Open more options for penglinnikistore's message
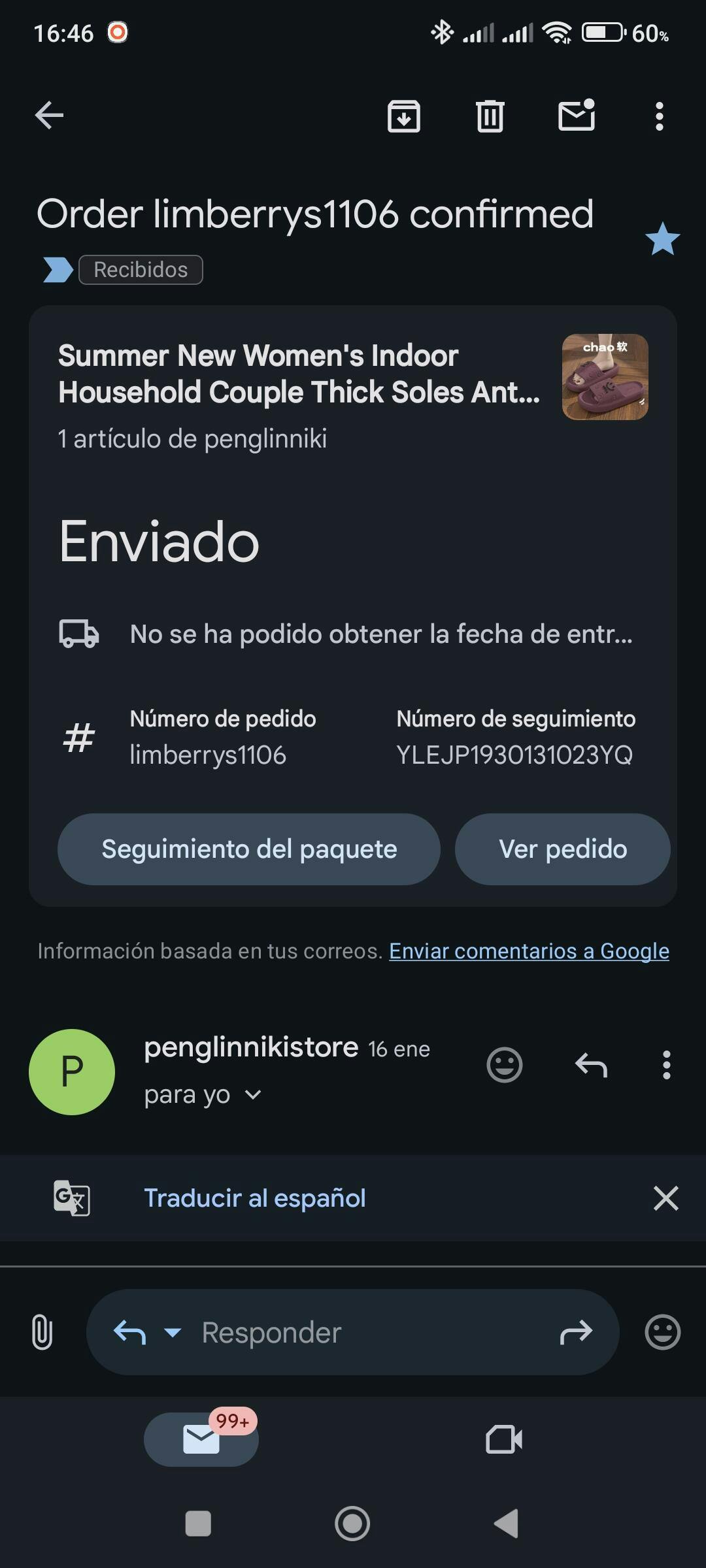 666,1066
